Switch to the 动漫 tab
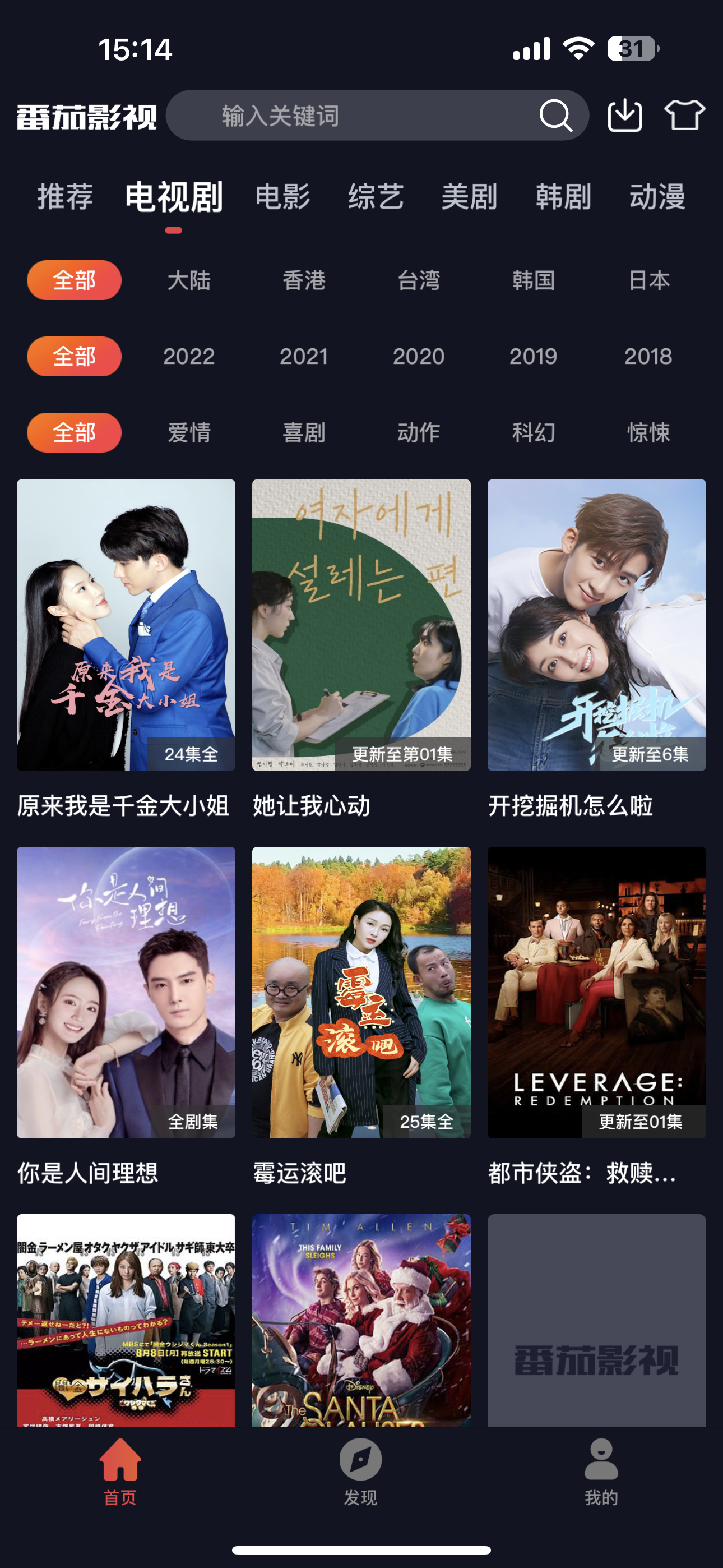The image size is (723, 1568). [657, 197]
